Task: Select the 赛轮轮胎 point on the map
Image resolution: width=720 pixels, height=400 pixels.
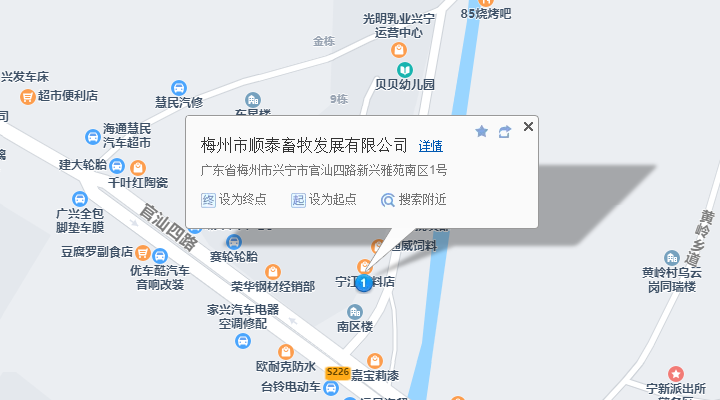Action: pyautogui.click(x=234, y=241)
